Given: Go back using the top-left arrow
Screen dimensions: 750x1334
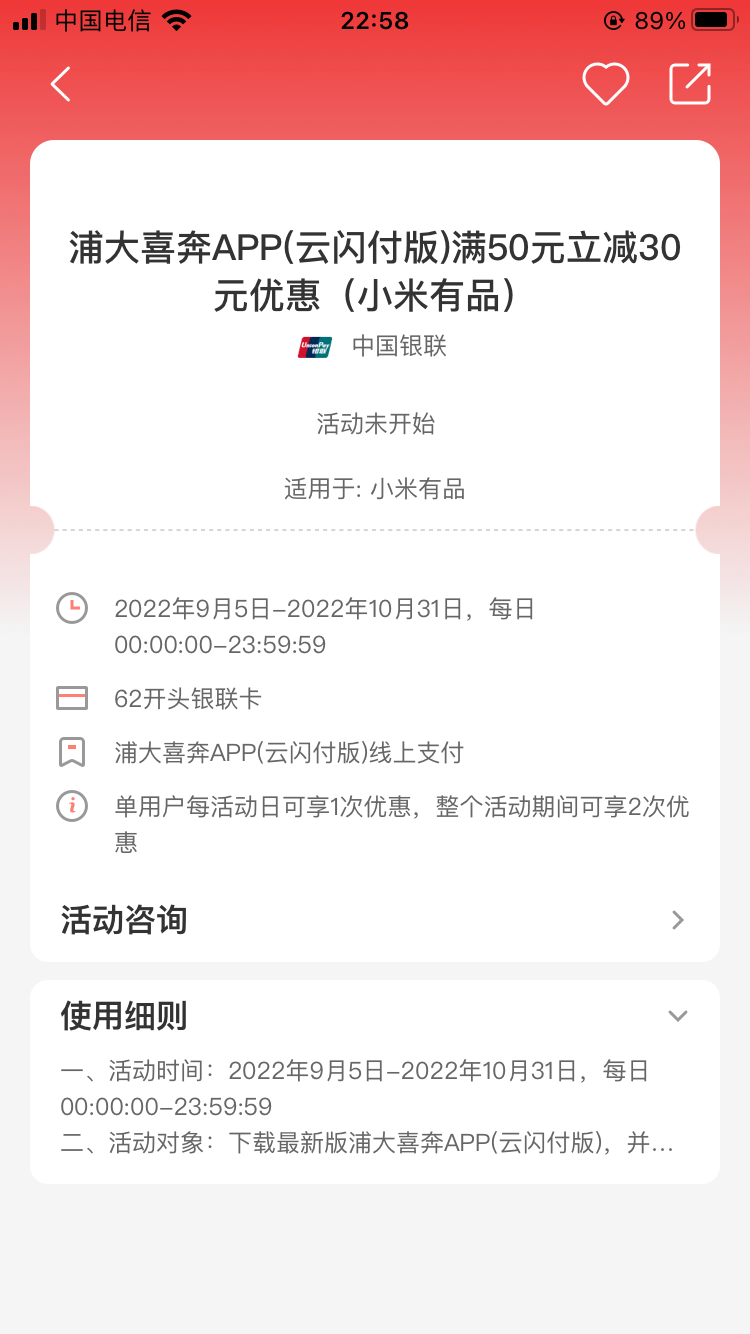Looking at the screenshot, I should pyautogui.click(x=61, y=85).
